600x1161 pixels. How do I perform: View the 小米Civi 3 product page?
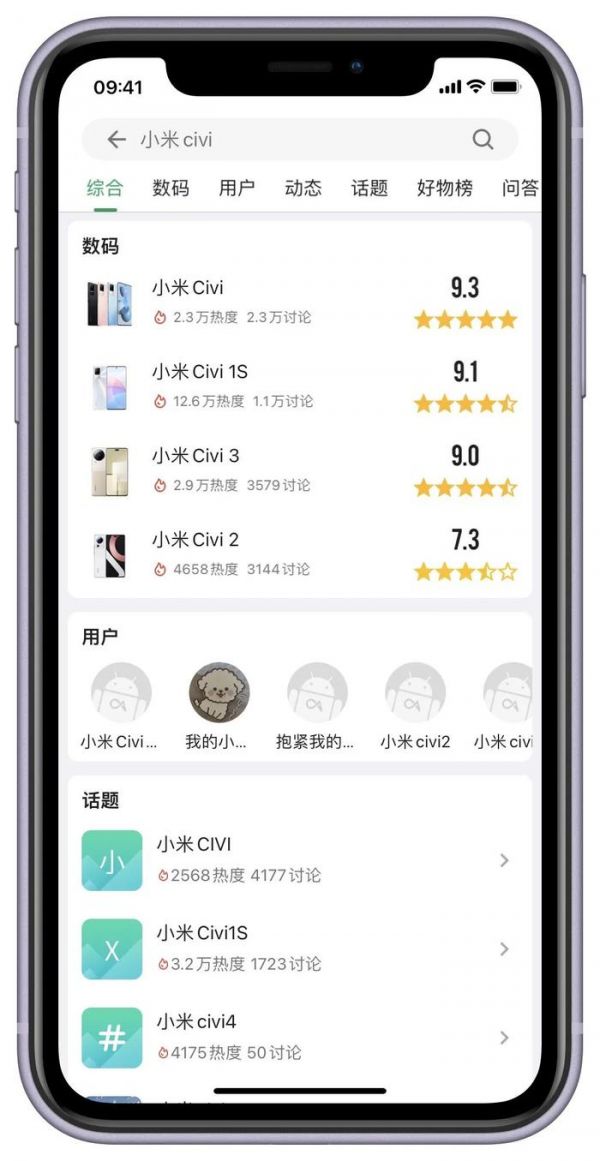(x=300, y=471)
